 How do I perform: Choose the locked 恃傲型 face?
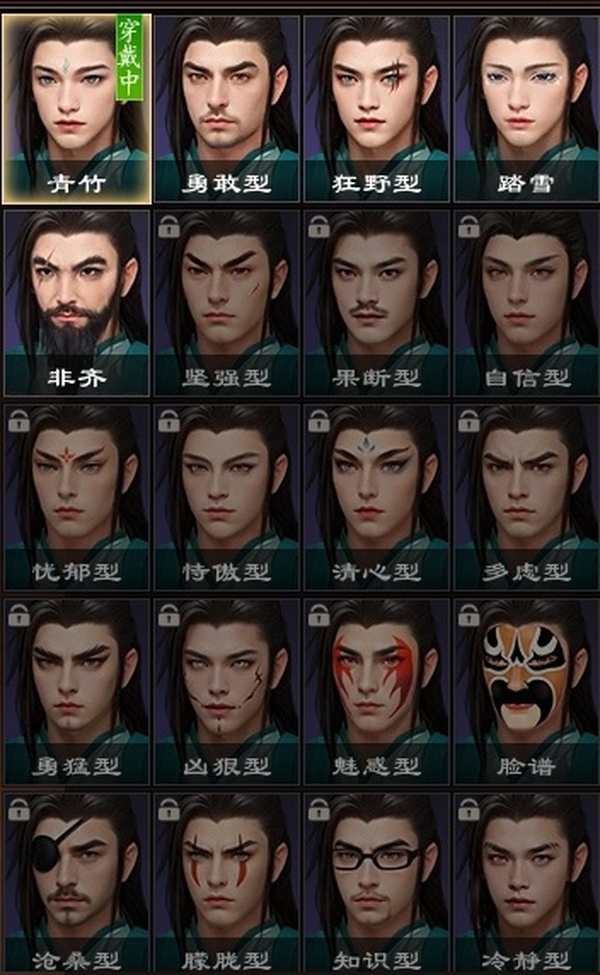pyautogui.click(x=226, y=495)
